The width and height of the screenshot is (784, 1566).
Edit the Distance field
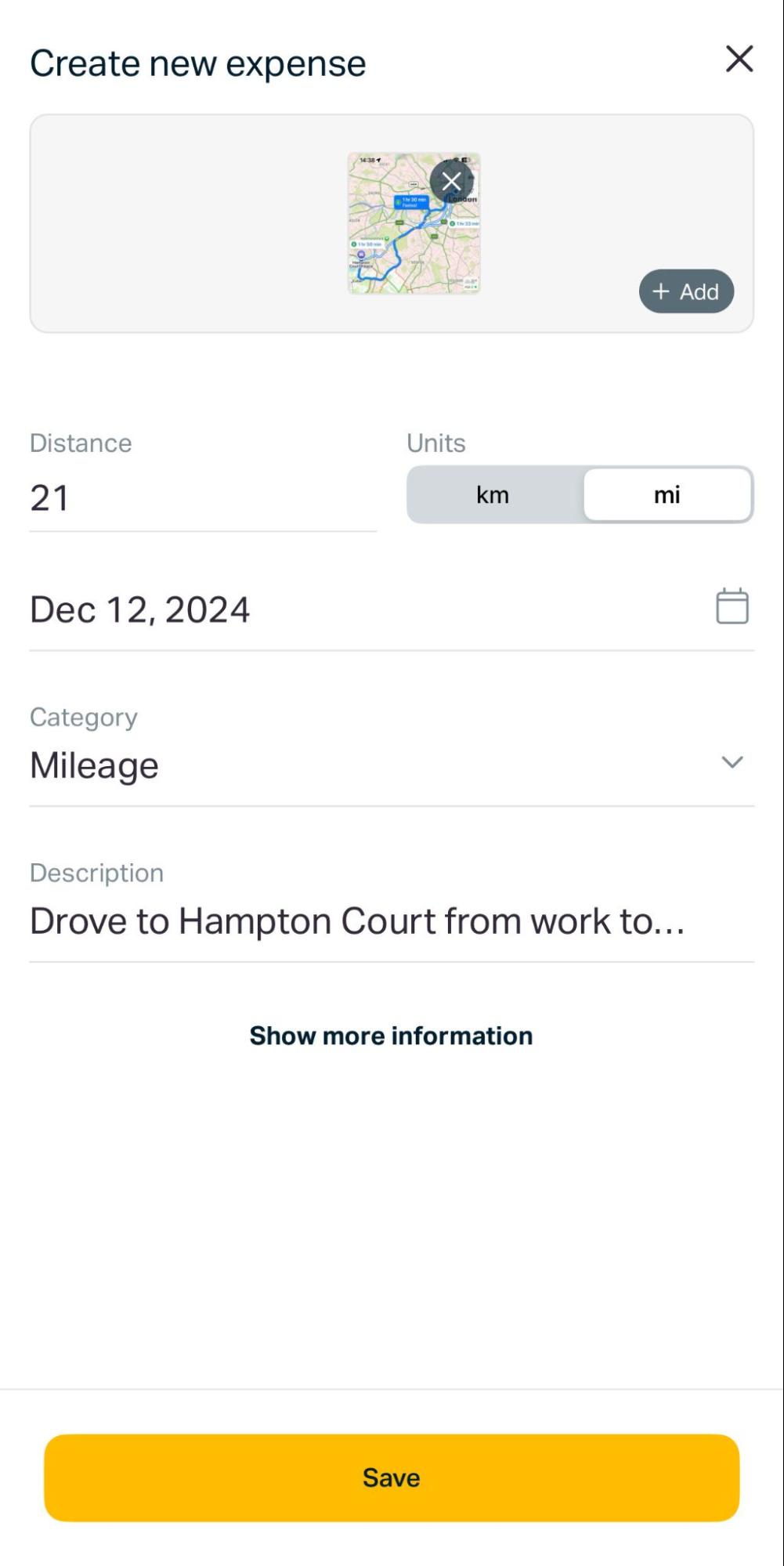[202, 498]
